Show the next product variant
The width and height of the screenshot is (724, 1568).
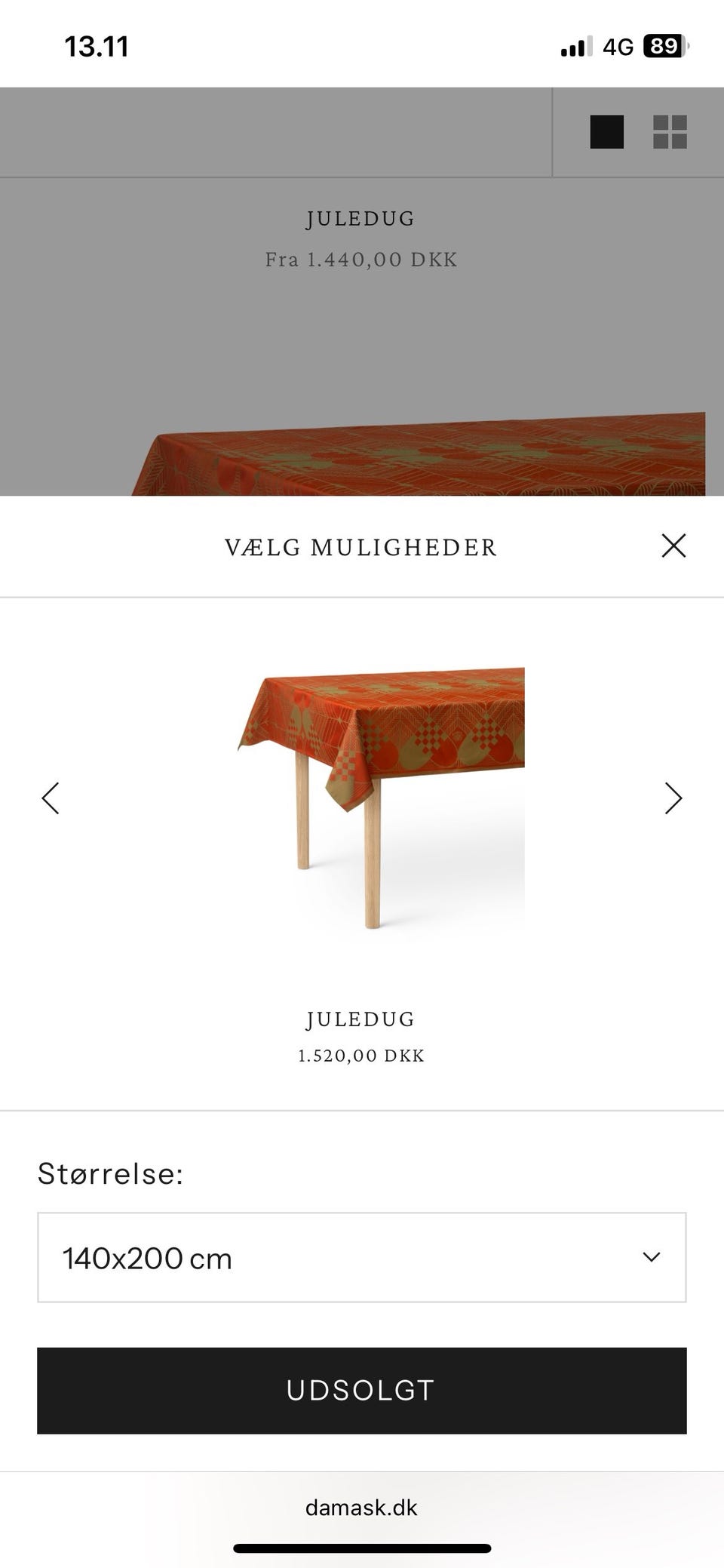673,797
